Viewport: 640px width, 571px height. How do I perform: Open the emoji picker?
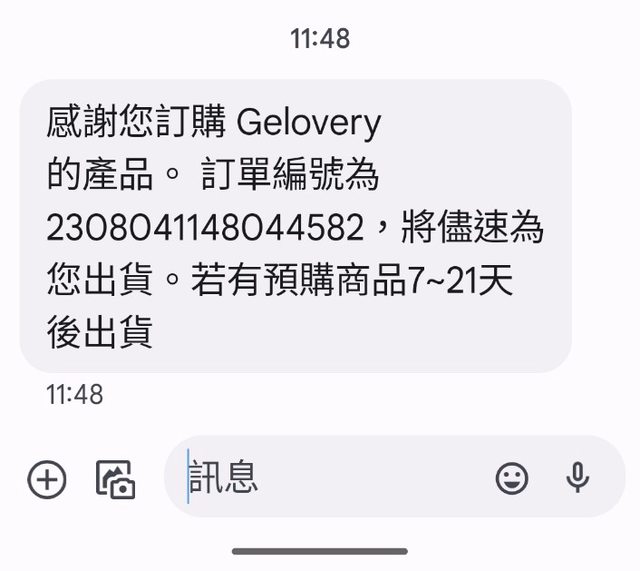[512, 478]
